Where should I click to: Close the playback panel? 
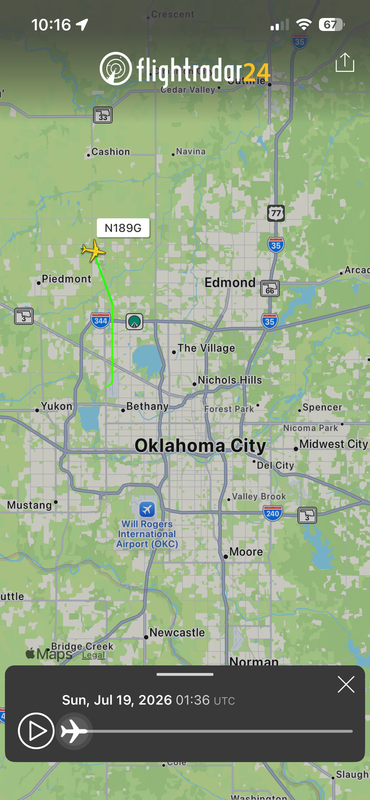pos(346,685)
